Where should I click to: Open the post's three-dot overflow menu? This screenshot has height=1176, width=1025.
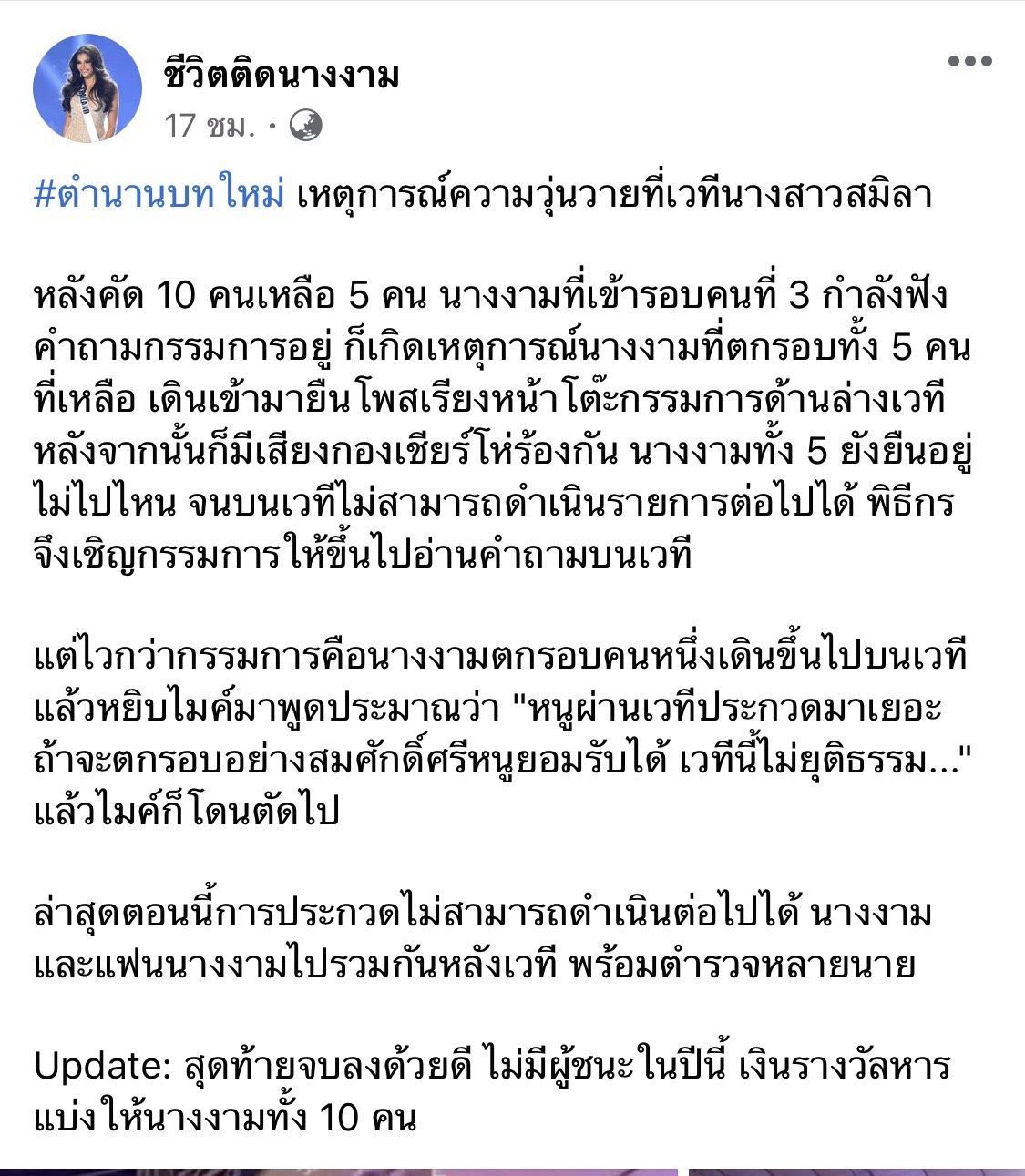click(969, 62)
